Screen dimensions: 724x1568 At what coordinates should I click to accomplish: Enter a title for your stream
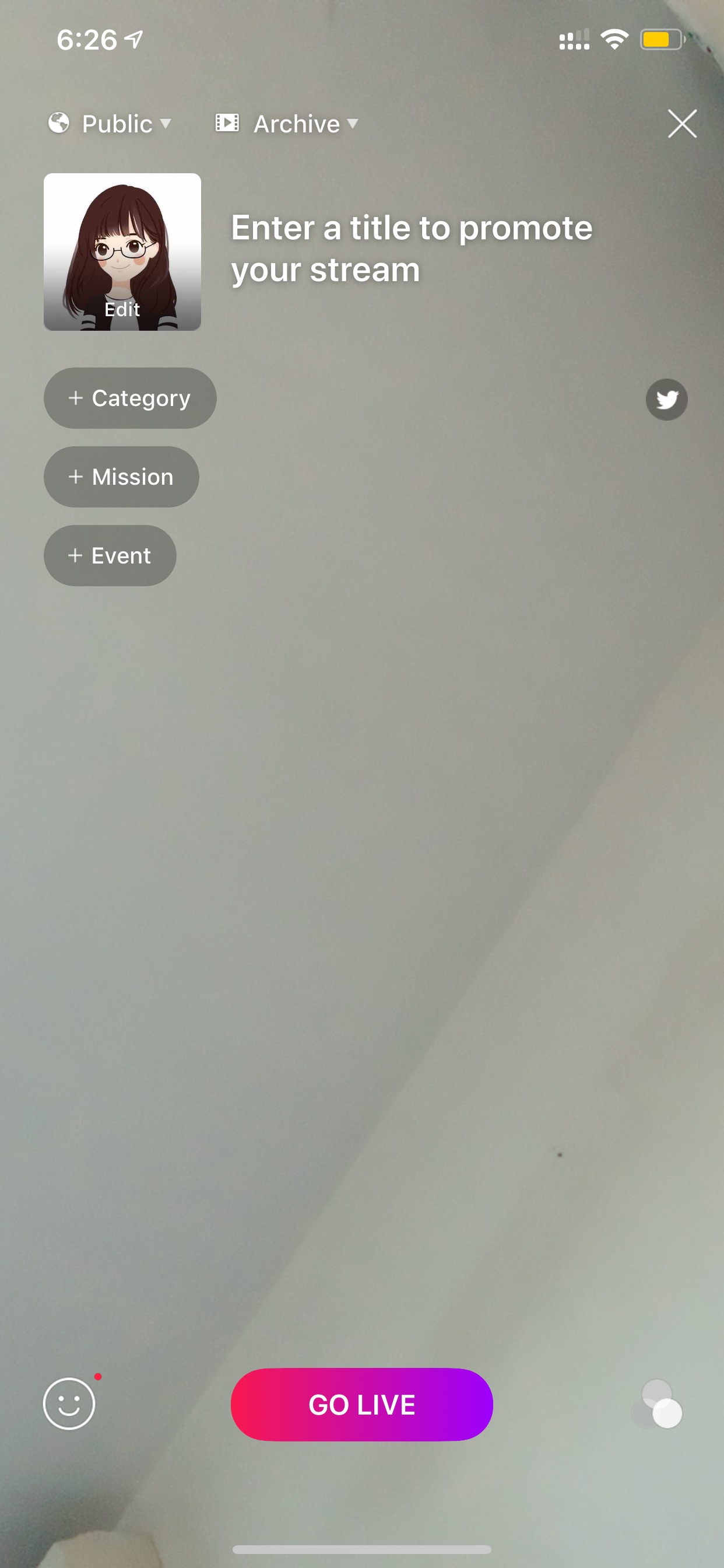[x=412, y=249]
